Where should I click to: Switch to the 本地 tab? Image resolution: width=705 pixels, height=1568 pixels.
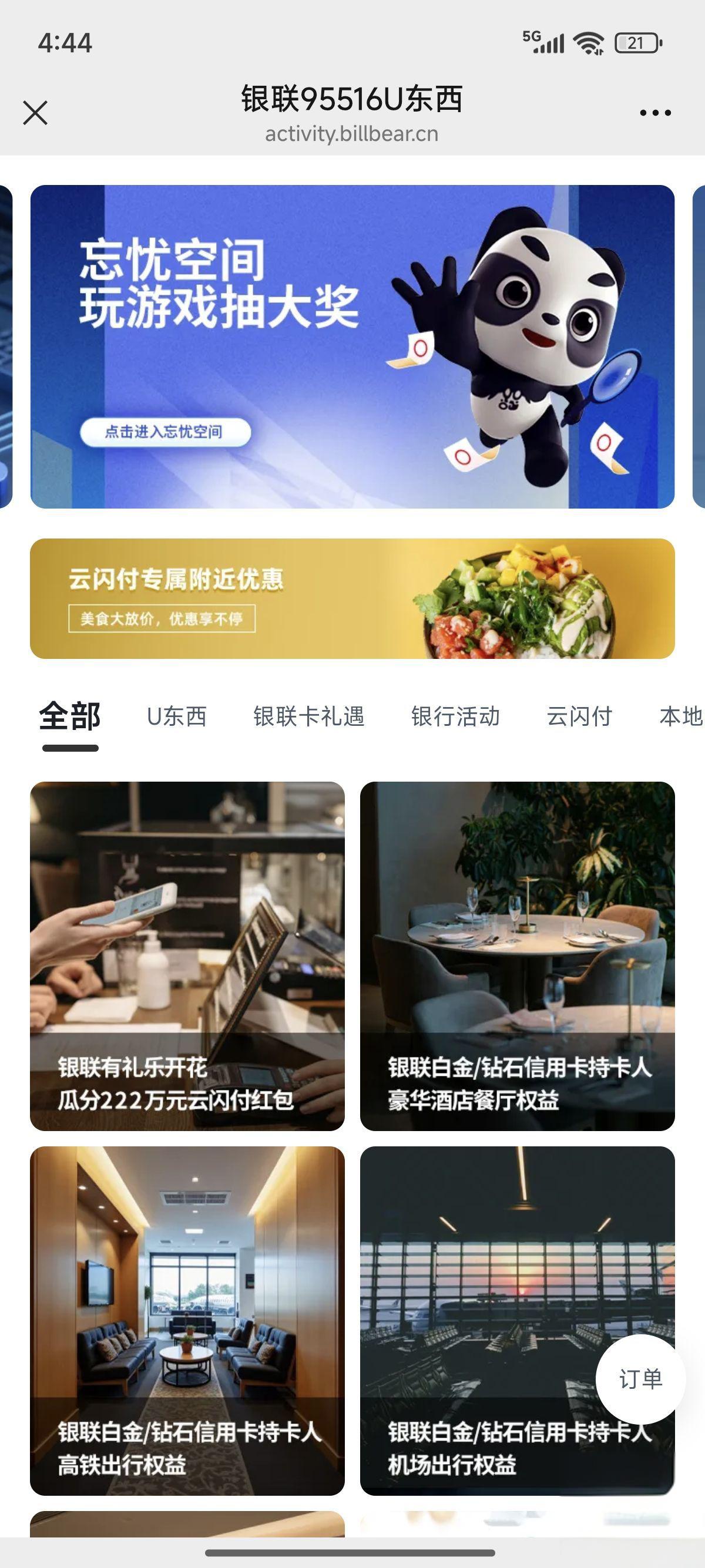[681, 716]
